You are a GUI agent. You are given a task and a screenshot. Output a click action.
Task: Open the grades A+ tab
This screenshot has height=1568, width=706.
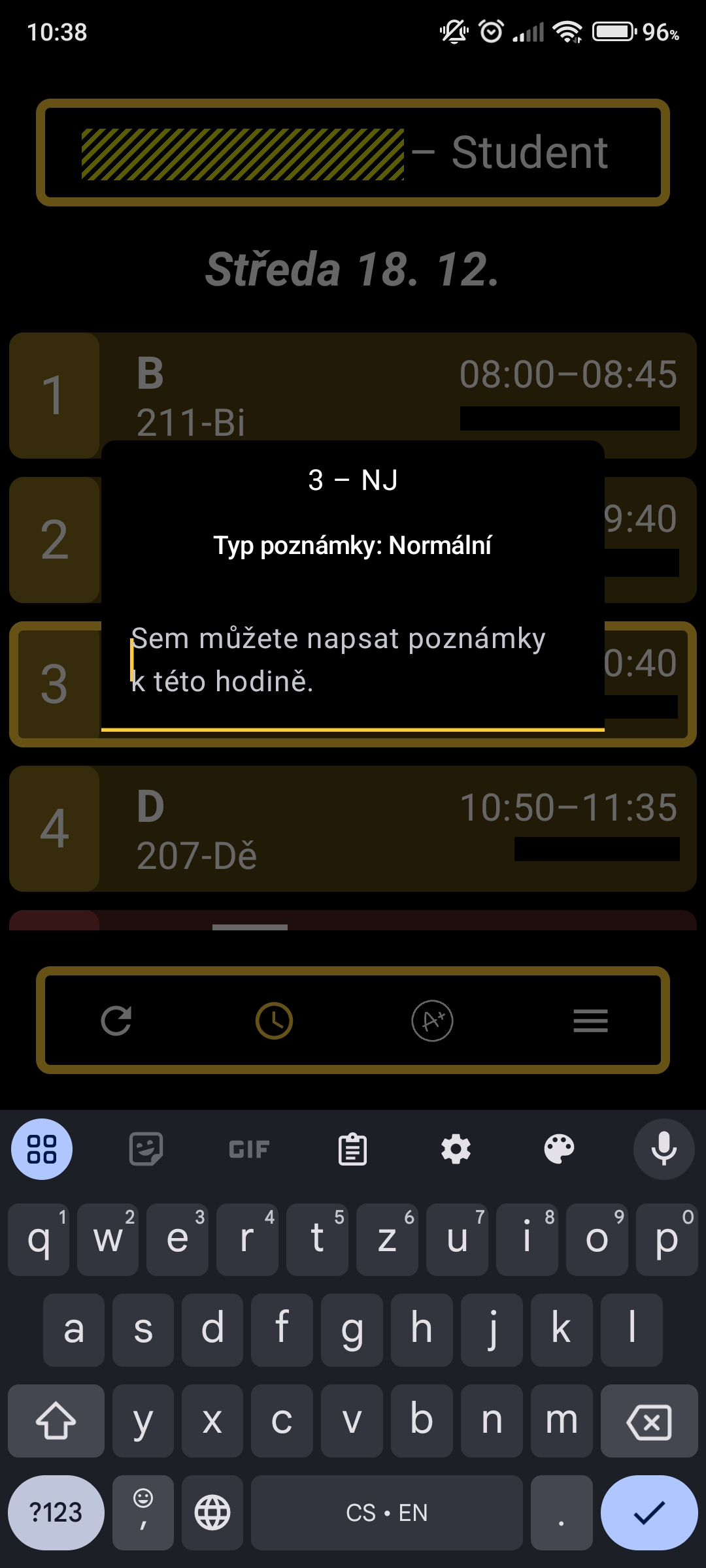432,1021
